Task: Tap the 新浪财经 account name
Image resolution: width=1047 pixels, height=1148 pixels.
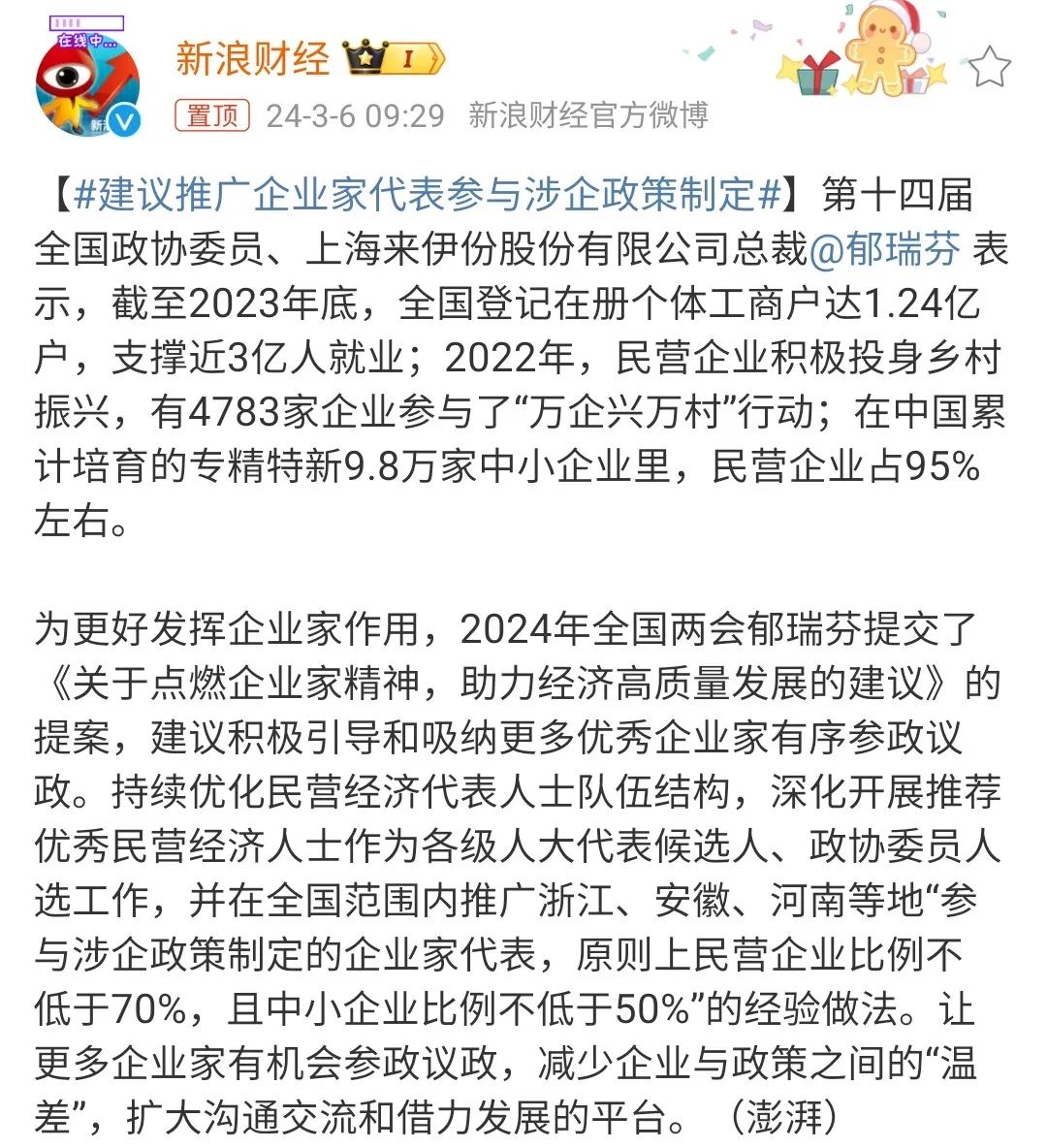Action: [252, 59]
